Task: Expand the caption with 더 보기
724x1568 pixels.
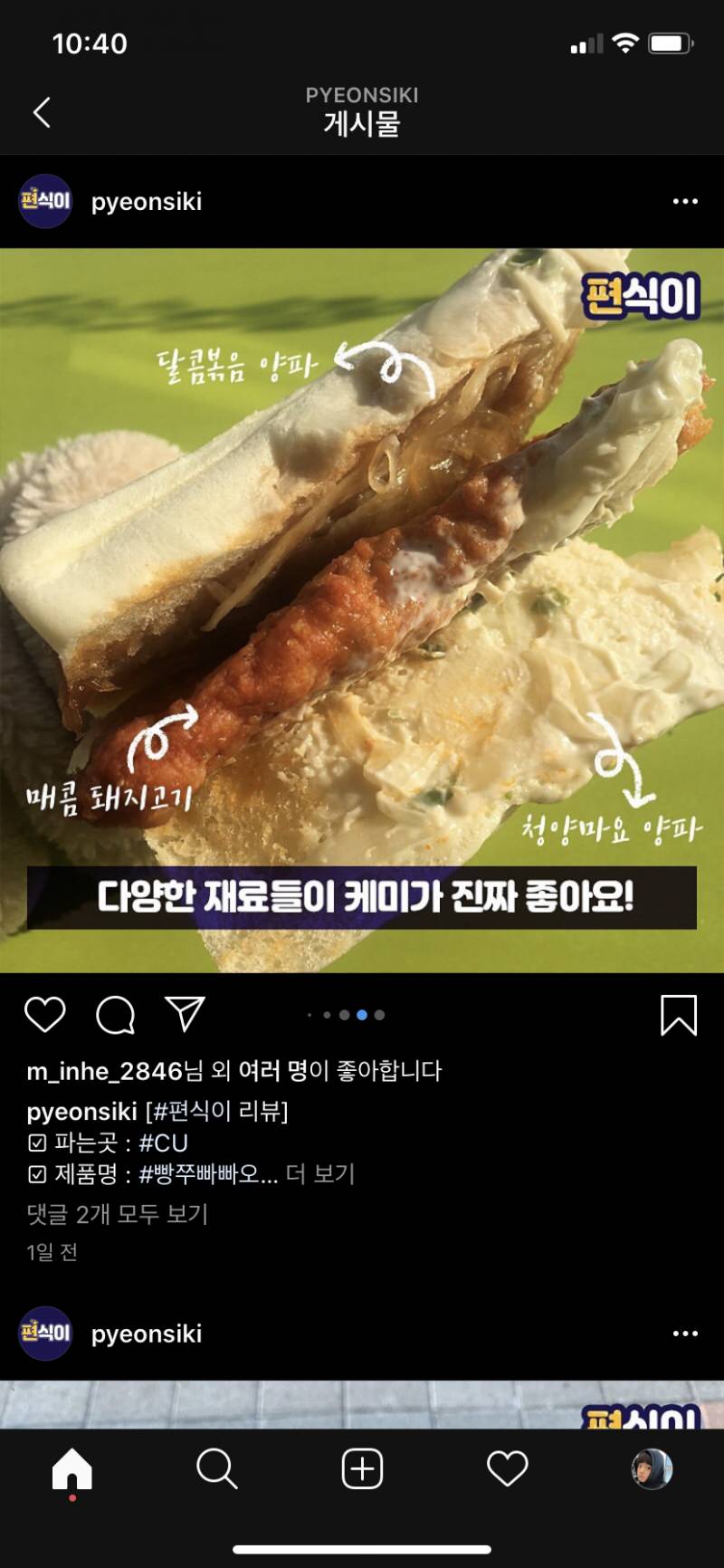Action: pos(321,1174)
